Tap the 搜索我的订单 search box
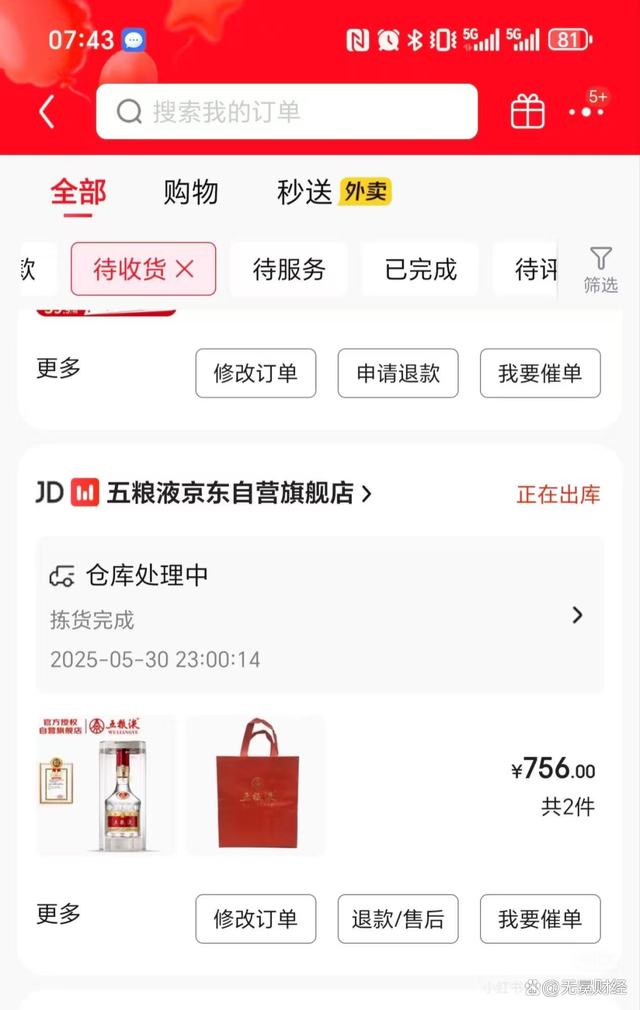This screenshot has width=640, height=1010. pos(287,111)
